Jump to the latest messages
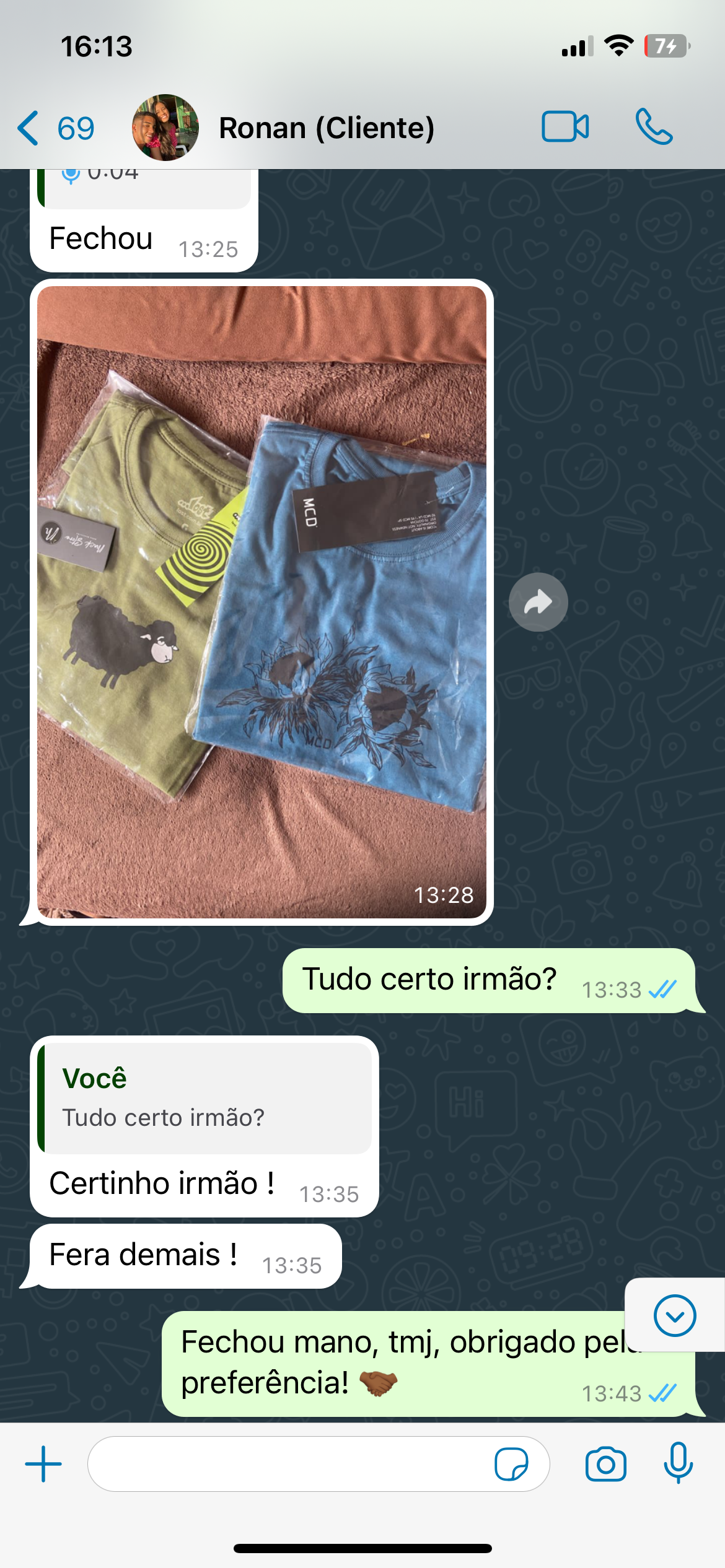This screenshot has height=1568, width=725. point(674,1315)
